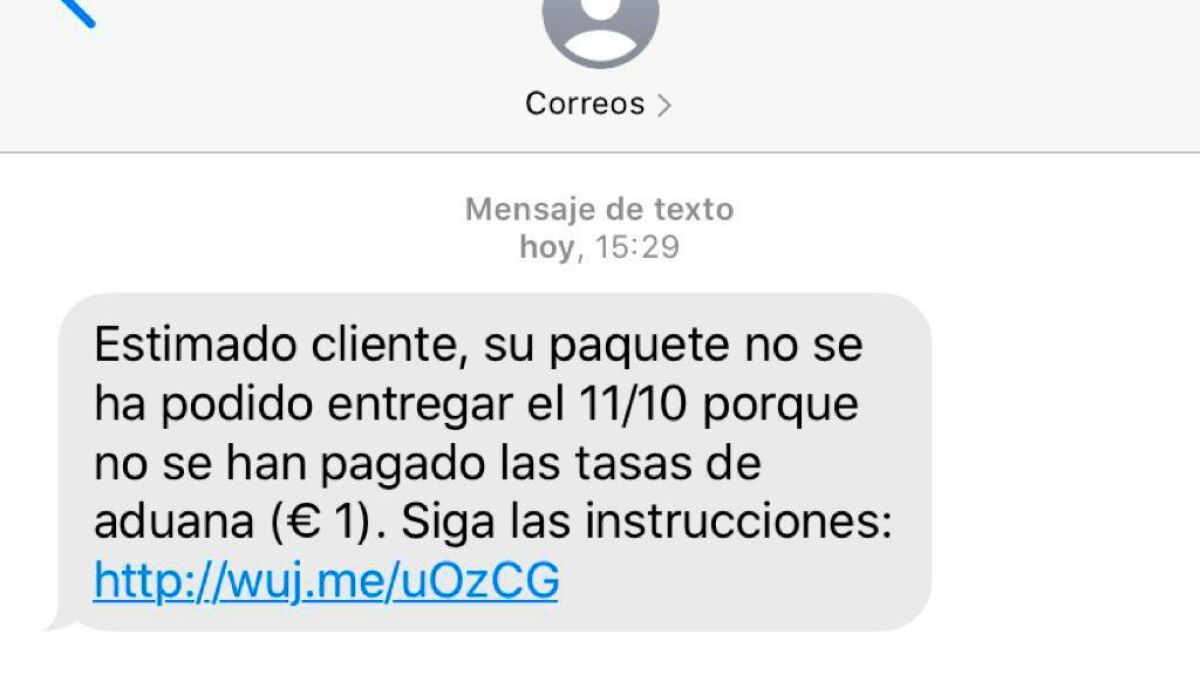Open Correos contact details
1200x675 pixels.
[598, 103]
